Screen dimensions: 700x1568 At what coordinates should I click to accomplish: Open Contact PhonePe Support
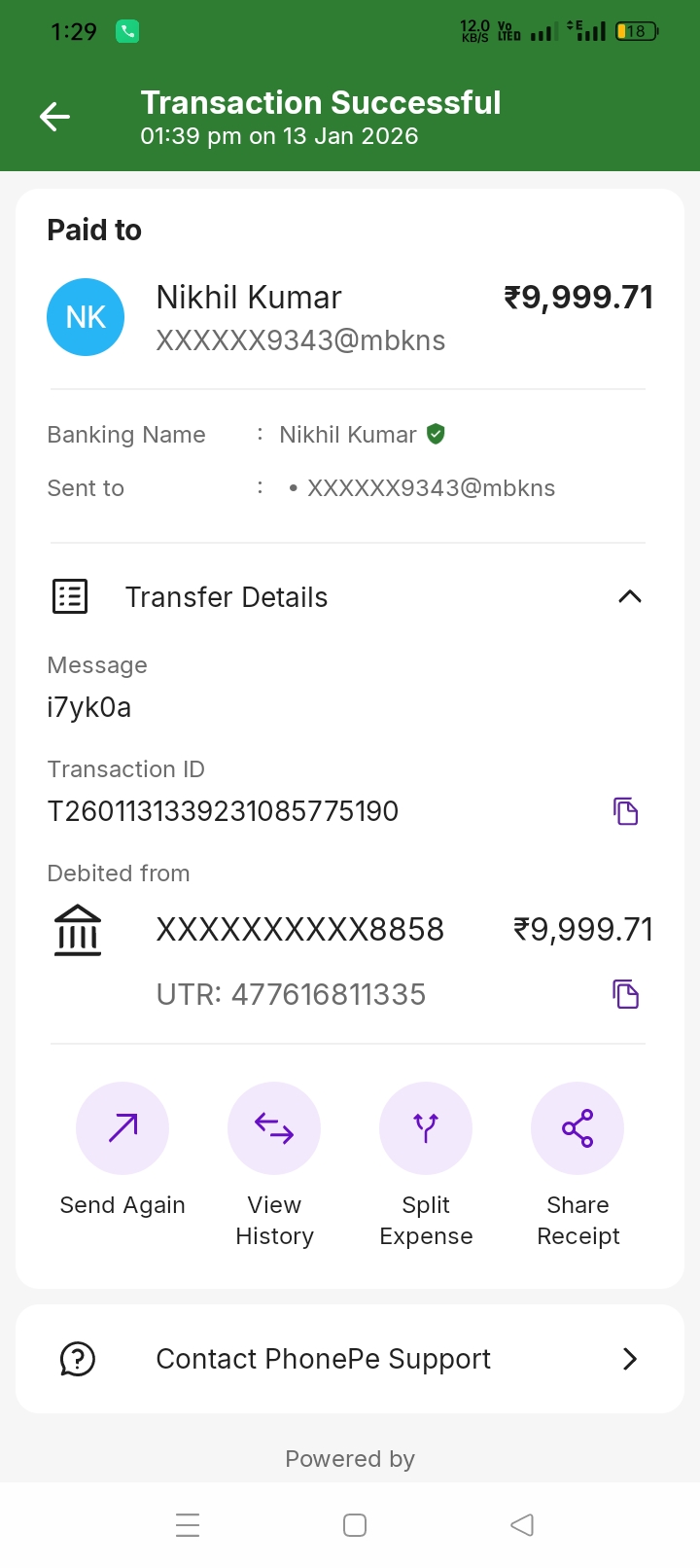pyautogui.click(x=350, y=1359)
